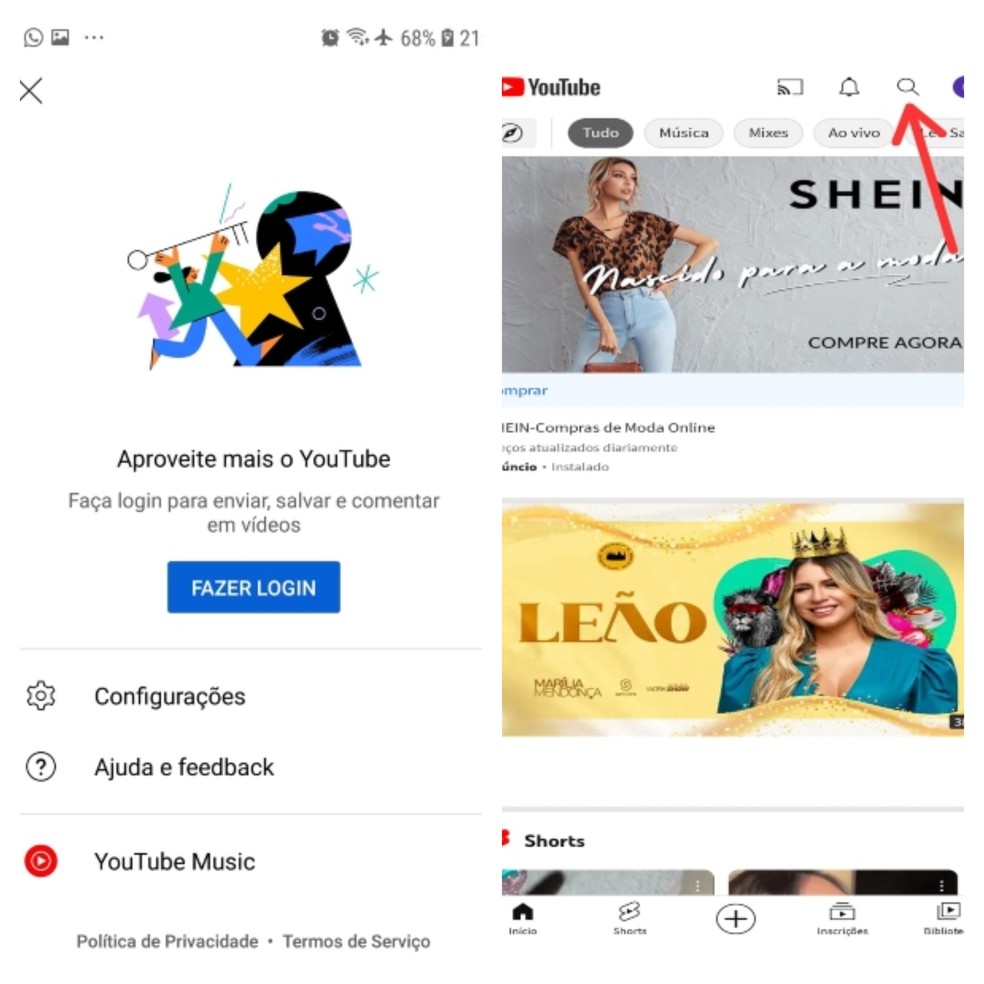
Task: Launch YouTube Music
Action: [x=174, y=861]
